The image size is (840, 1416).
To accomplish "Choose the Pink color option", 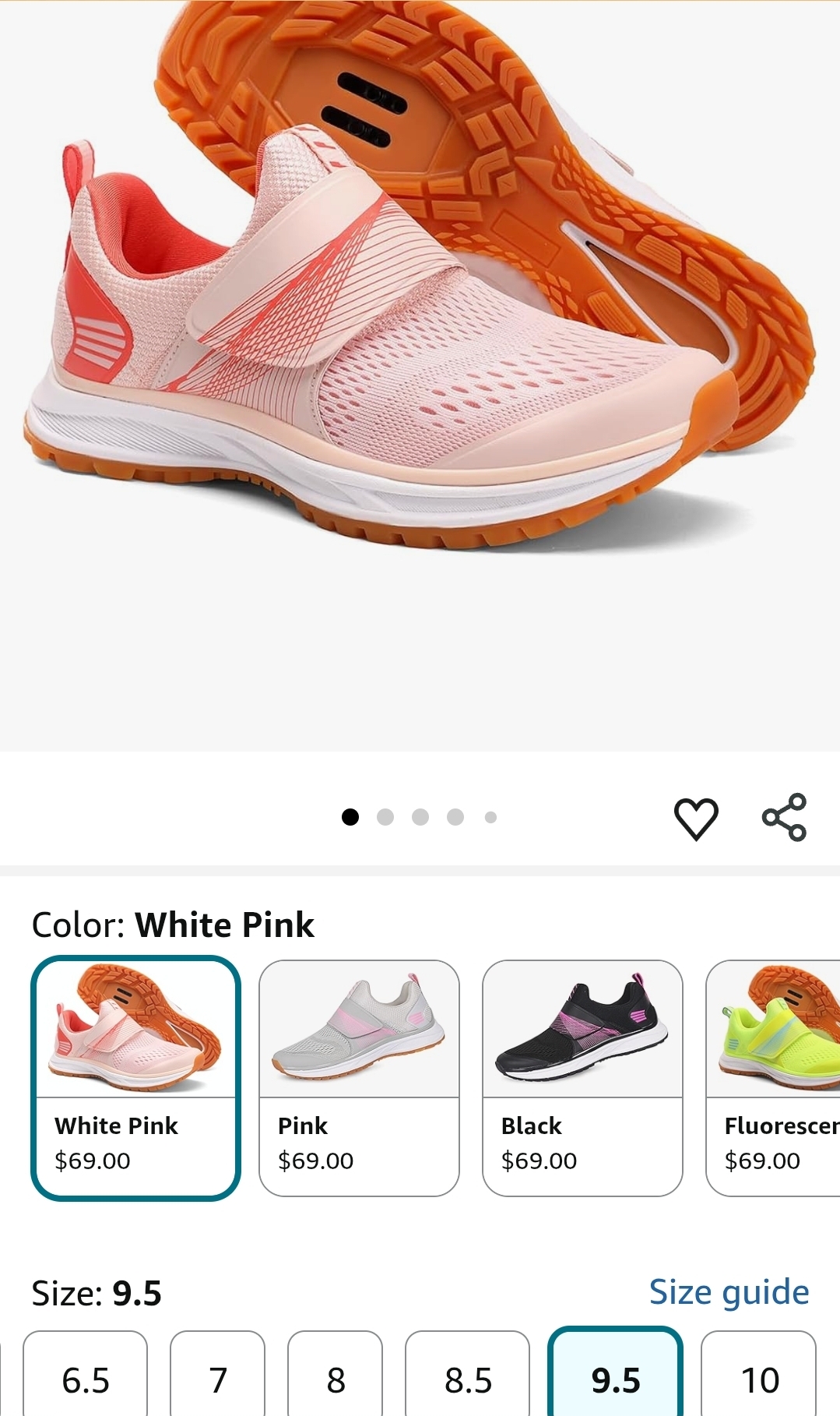I will tap(359, 1078).
